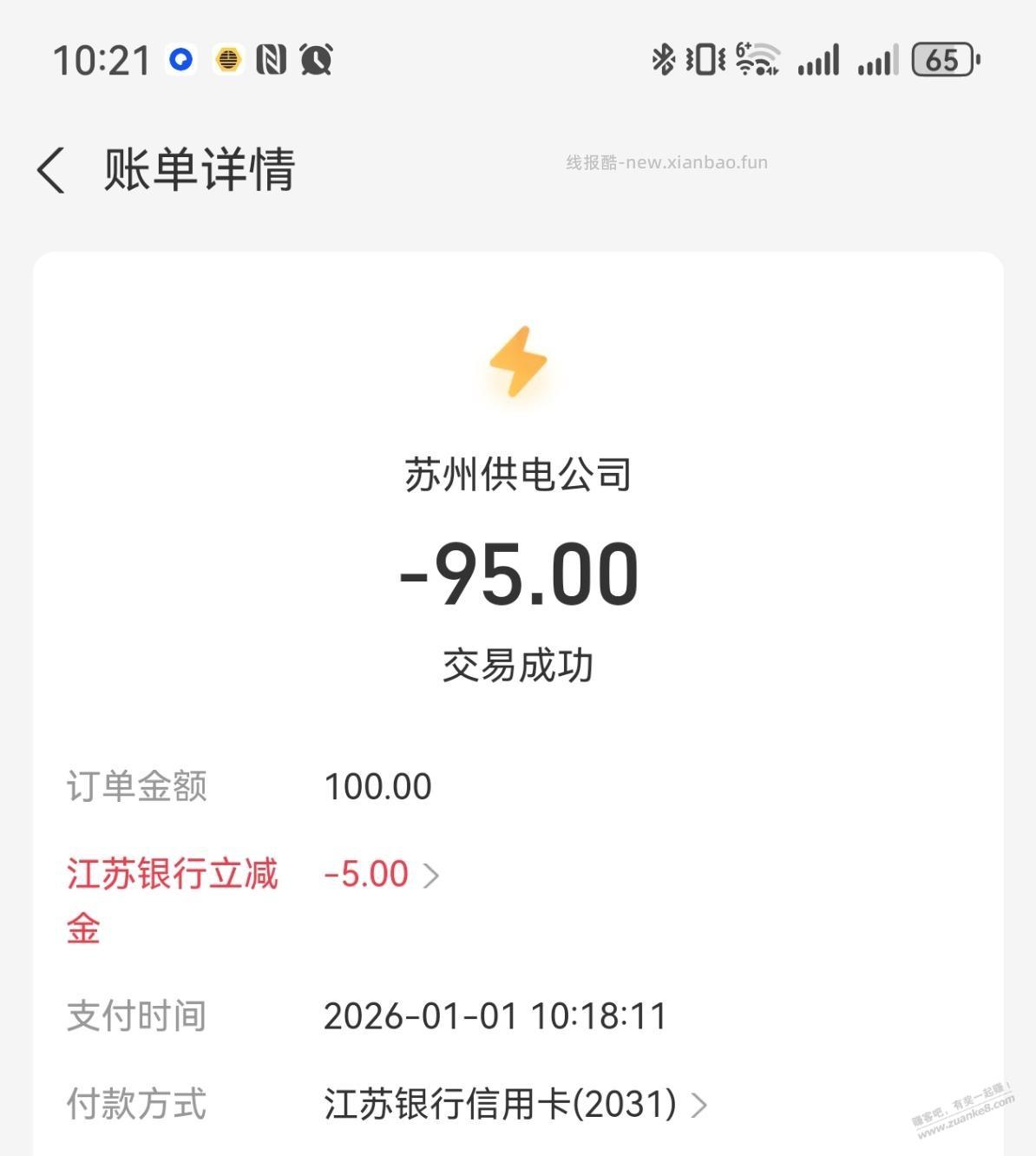Tap the 苏州供电公司 merchant name
The height and width of the screenshot is (1156, 1036).
pyautogui.click(x=518, y=474)
